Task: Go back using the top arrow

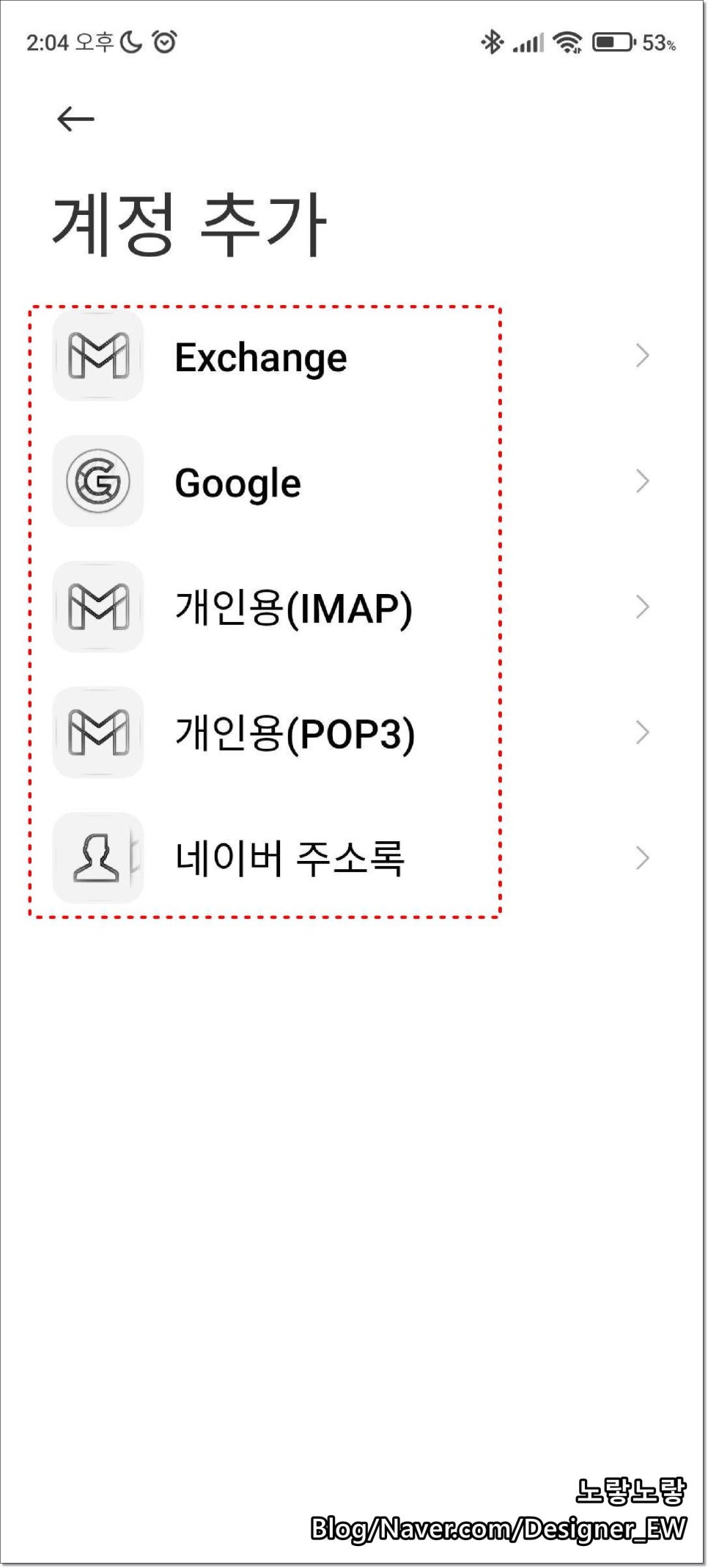Action: click(x=75, y=119)
